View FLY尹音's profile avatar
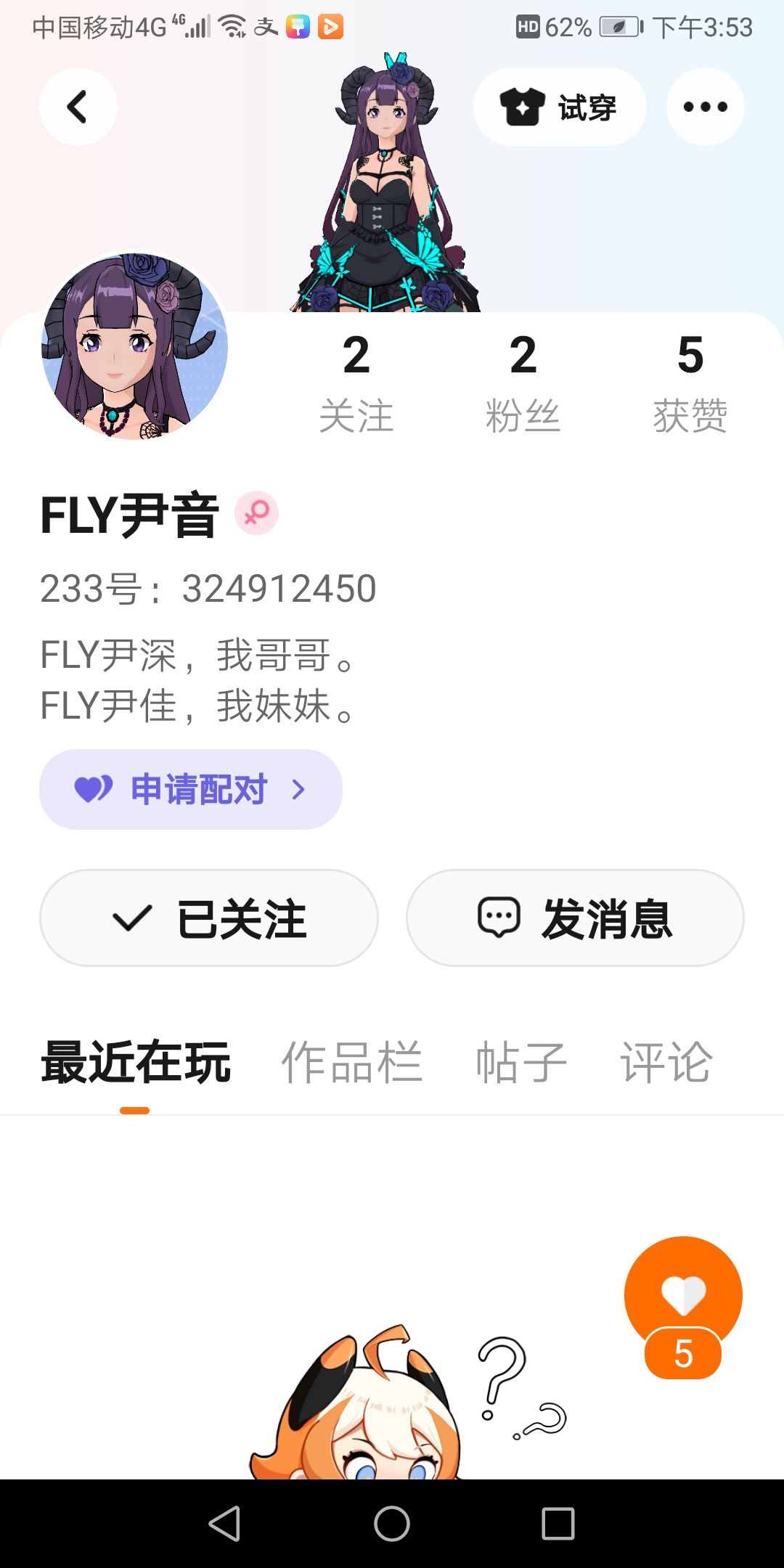 pos(134,346)
